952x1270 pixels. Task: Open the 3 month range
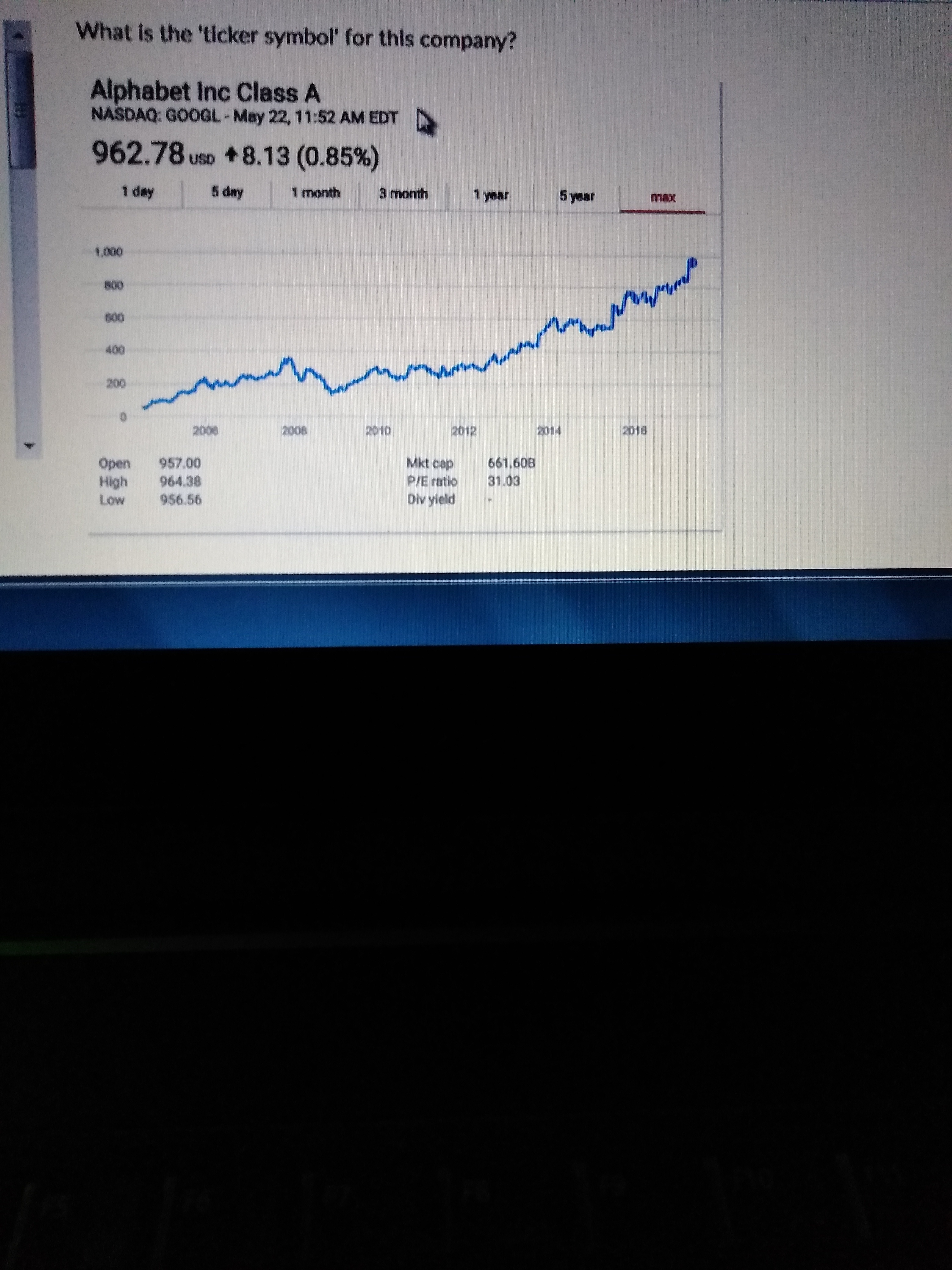click(x=403, y=194)
